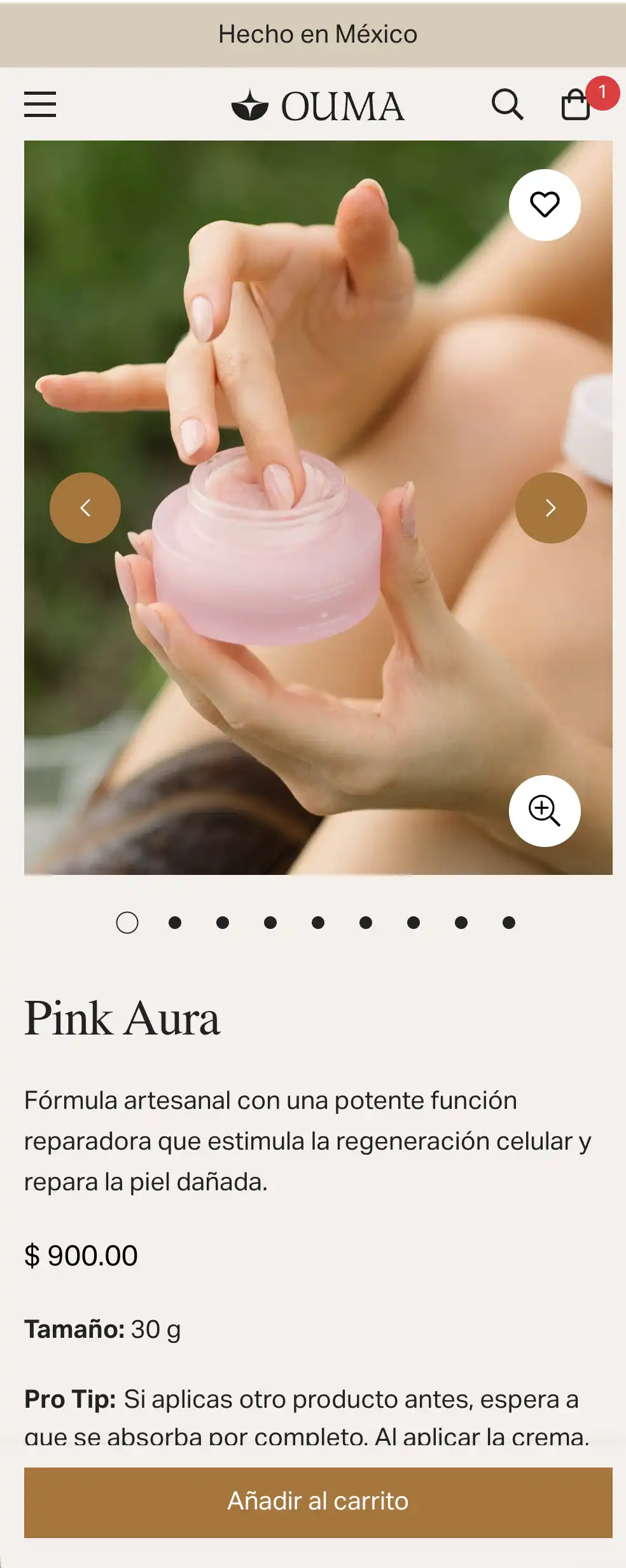This screenshot has height=1568, width=626.
Task: Go to the OUMA home page
Action: click(317, 106)
